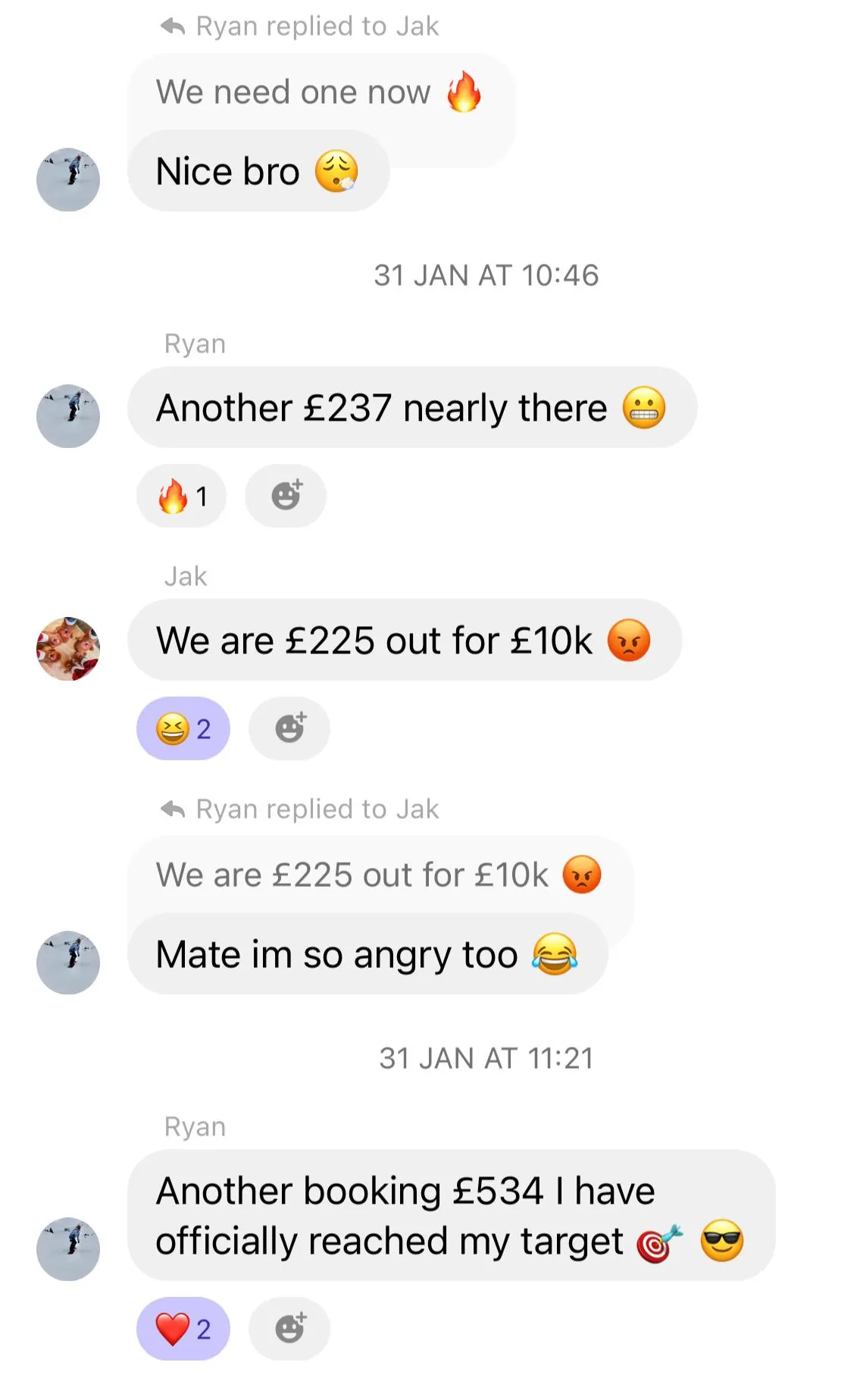The image size is (860, 1400).
Task: Jump to quoted '£225 out for £10k' message
Action: tap(379, 875)
